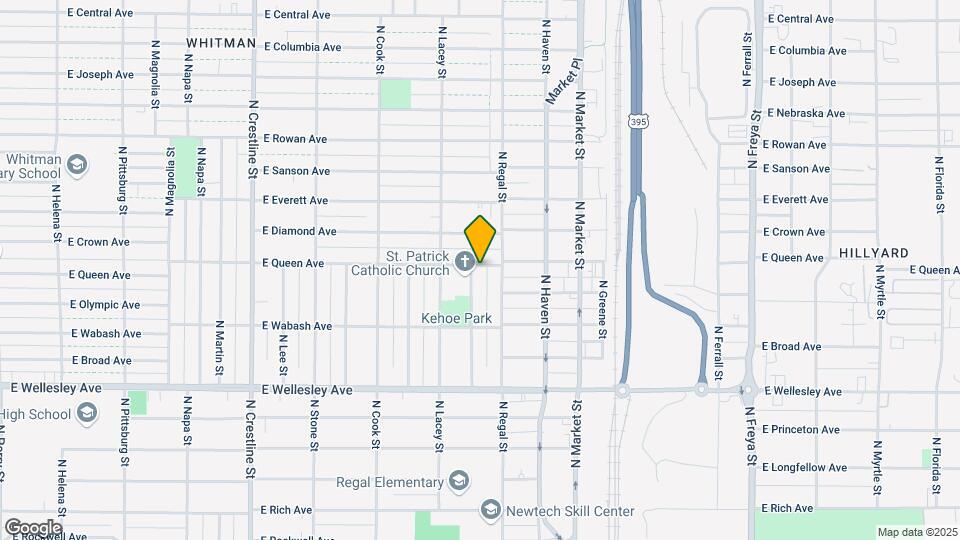Tap the orange location marker pin
The image size is (960, 540).
481,240
